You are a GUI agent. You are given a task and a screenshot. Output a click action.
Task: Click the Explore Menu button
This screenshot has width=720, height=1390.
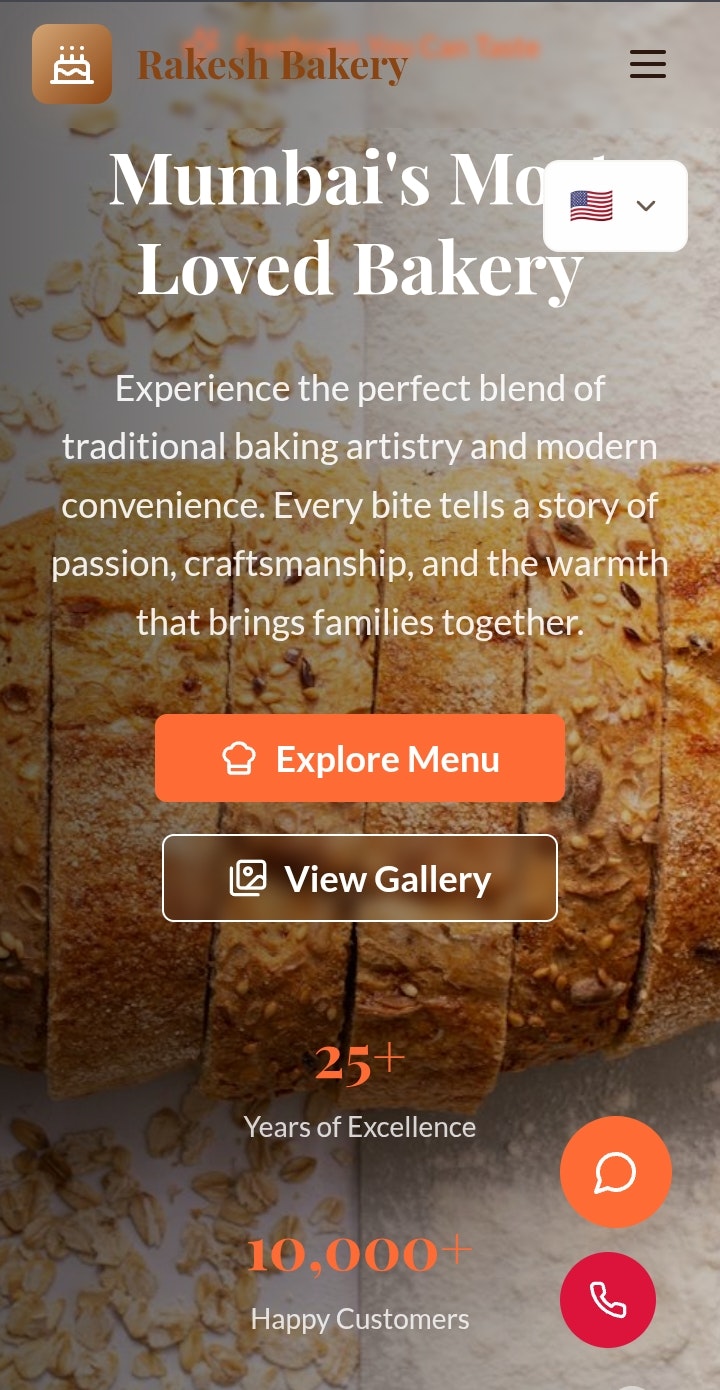[360, 758]
